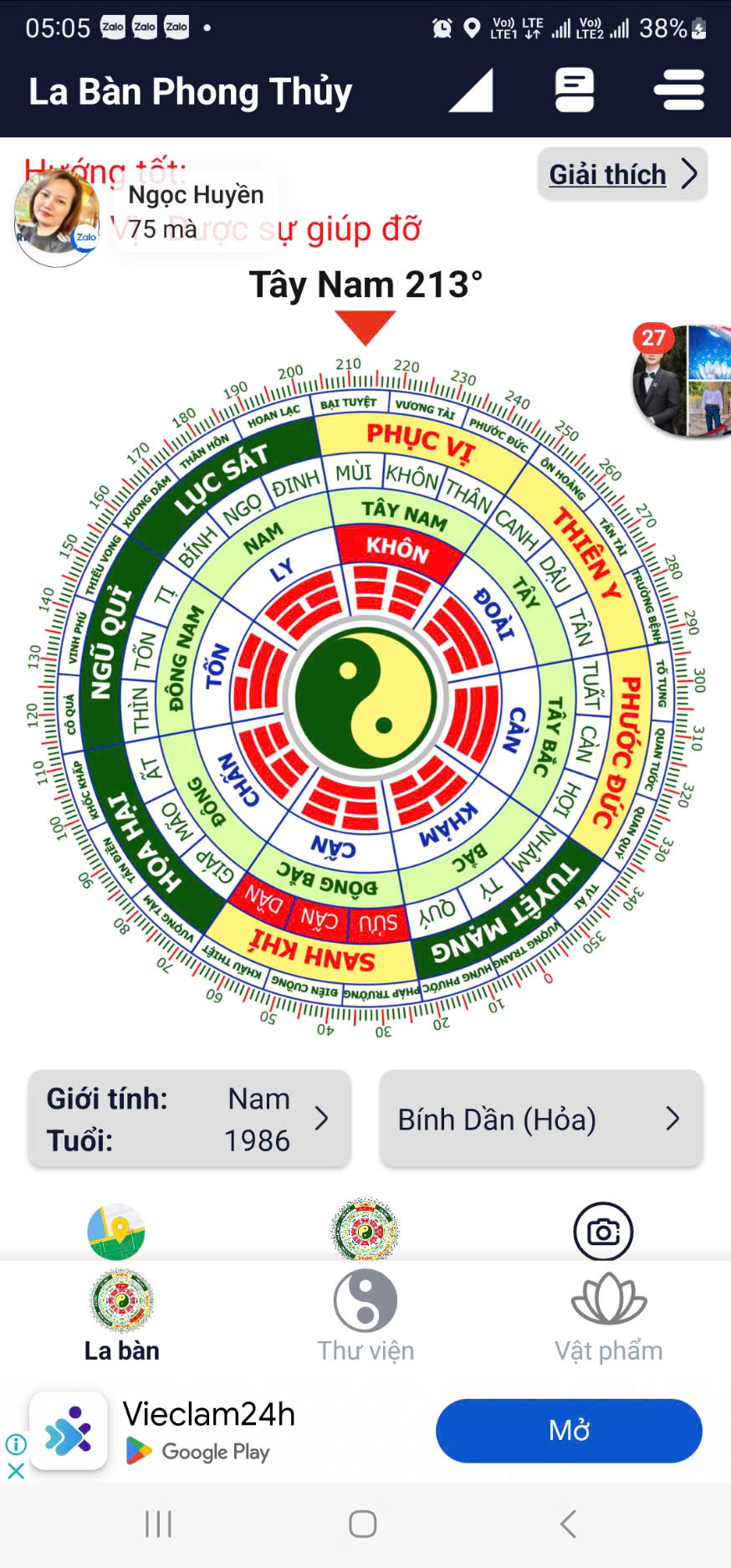Open the ad info icon

[16, 1444]
